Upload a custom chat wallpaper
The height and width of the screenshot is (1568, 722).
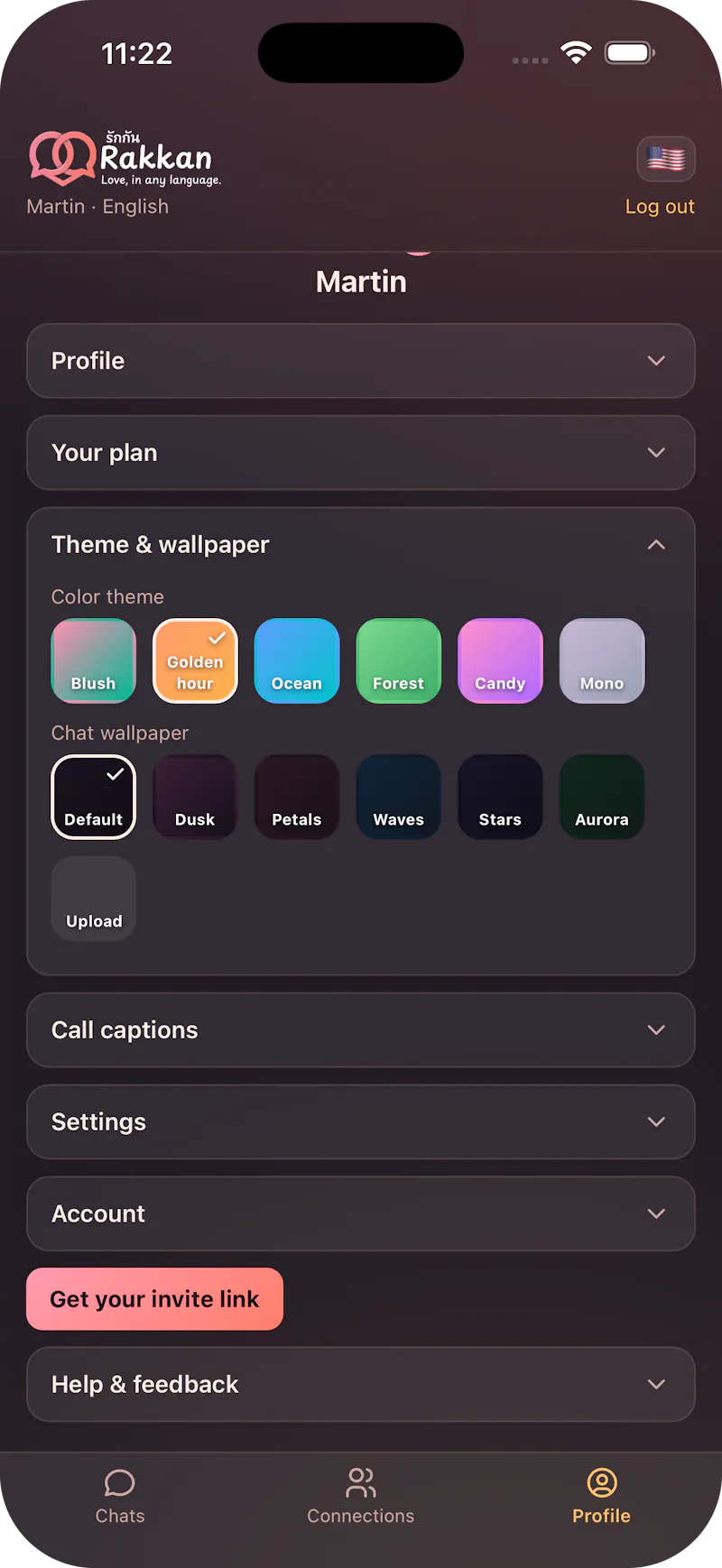(x=94, y=899)
